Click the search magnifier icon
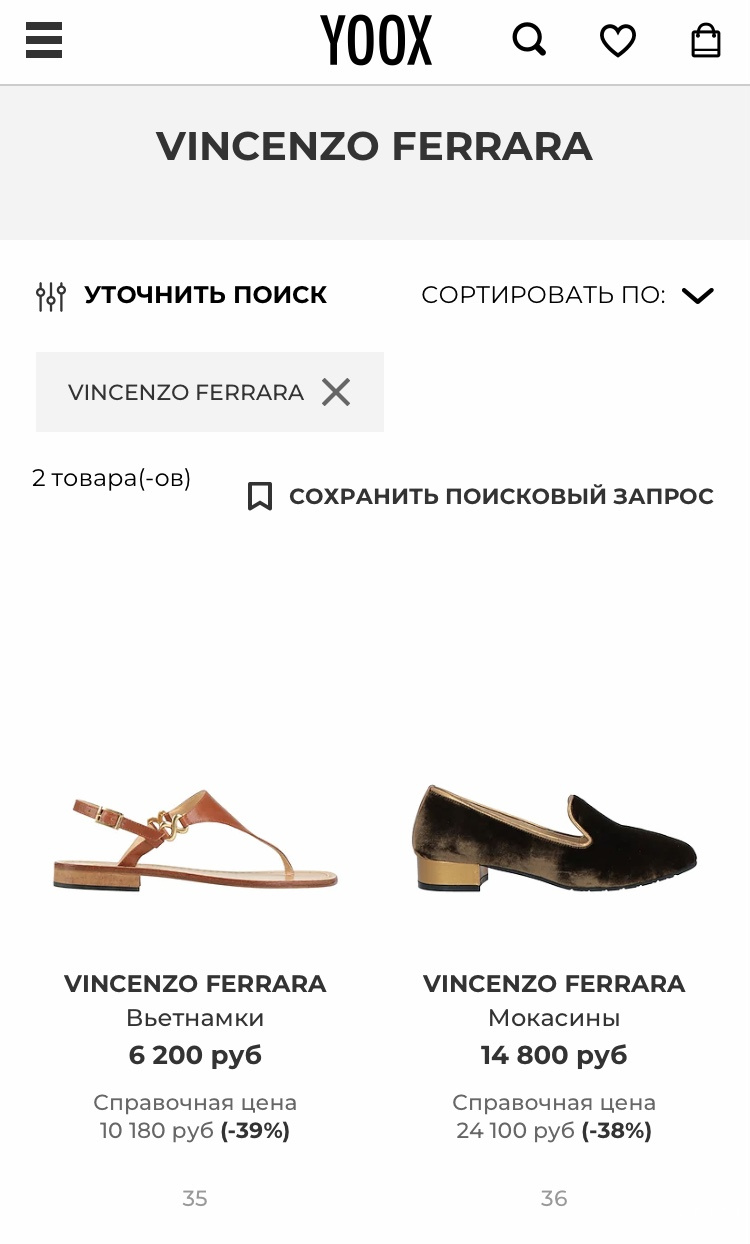The height and width of the screenshot is (1244, 750). pos(529,40)
